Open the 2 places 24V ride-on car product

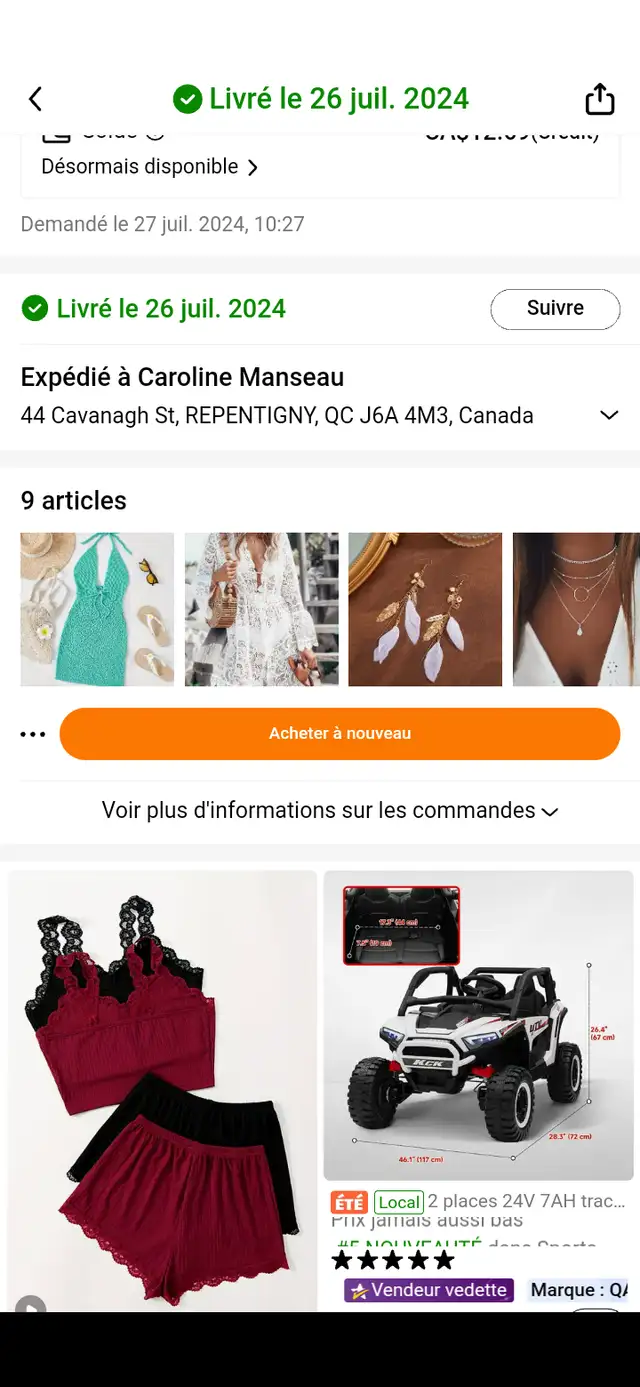coord(478,1091)
